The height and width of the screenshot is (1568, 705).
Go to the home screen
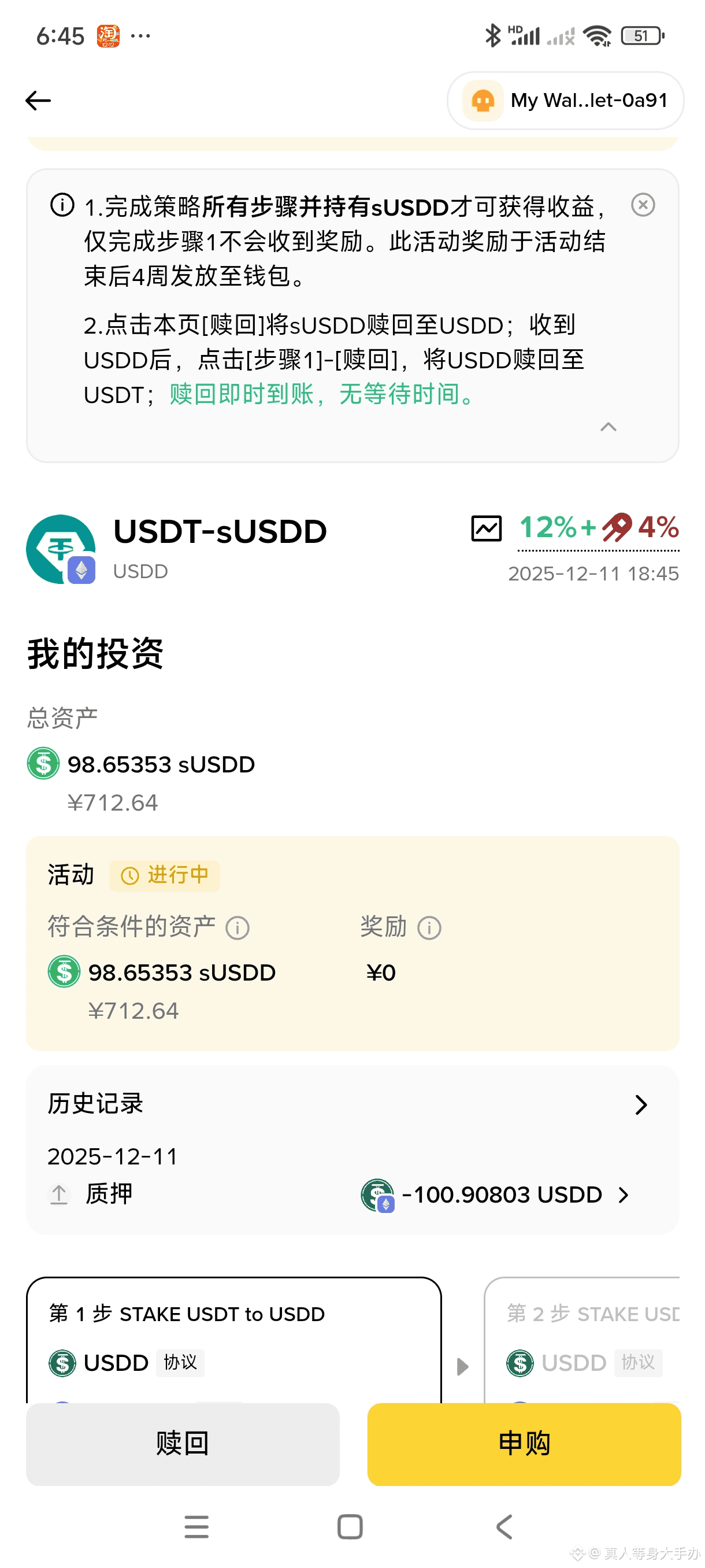click(350, 1526)
